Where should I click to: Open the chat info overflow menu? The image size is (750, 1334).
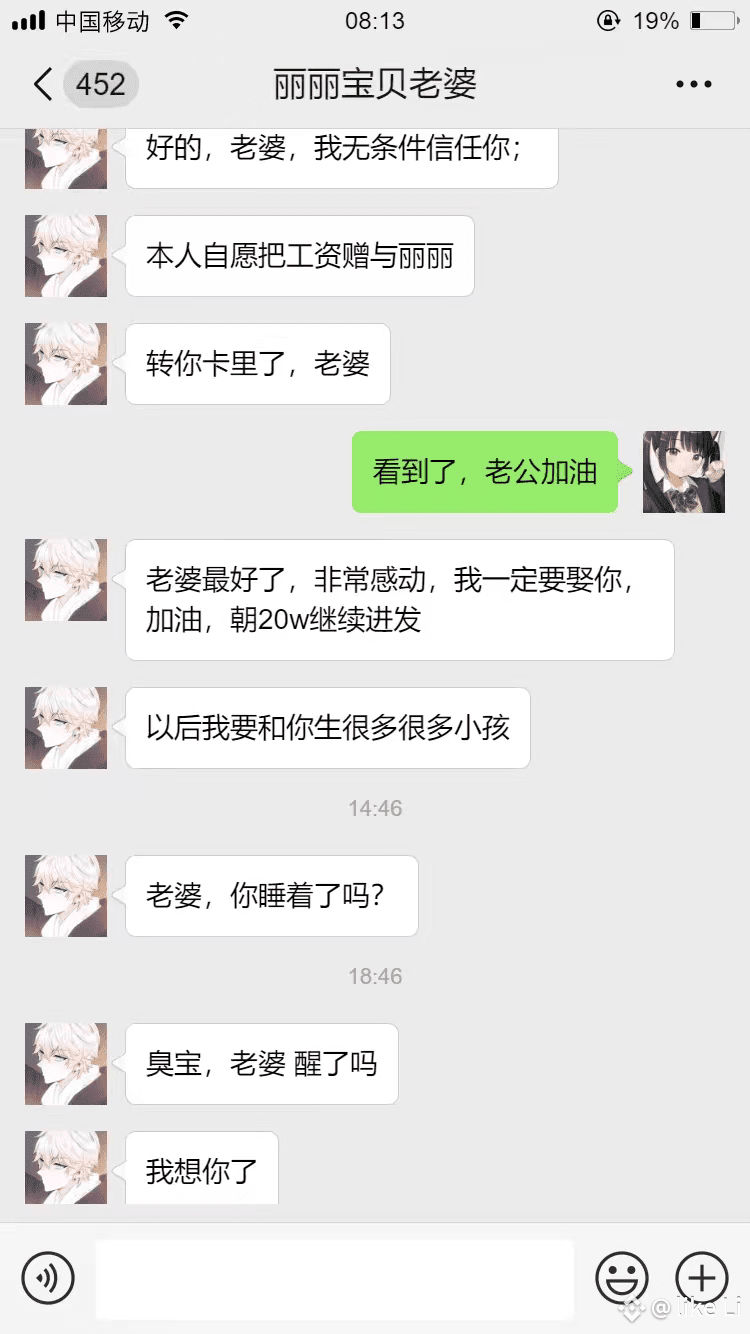click(x=693, y=85)
